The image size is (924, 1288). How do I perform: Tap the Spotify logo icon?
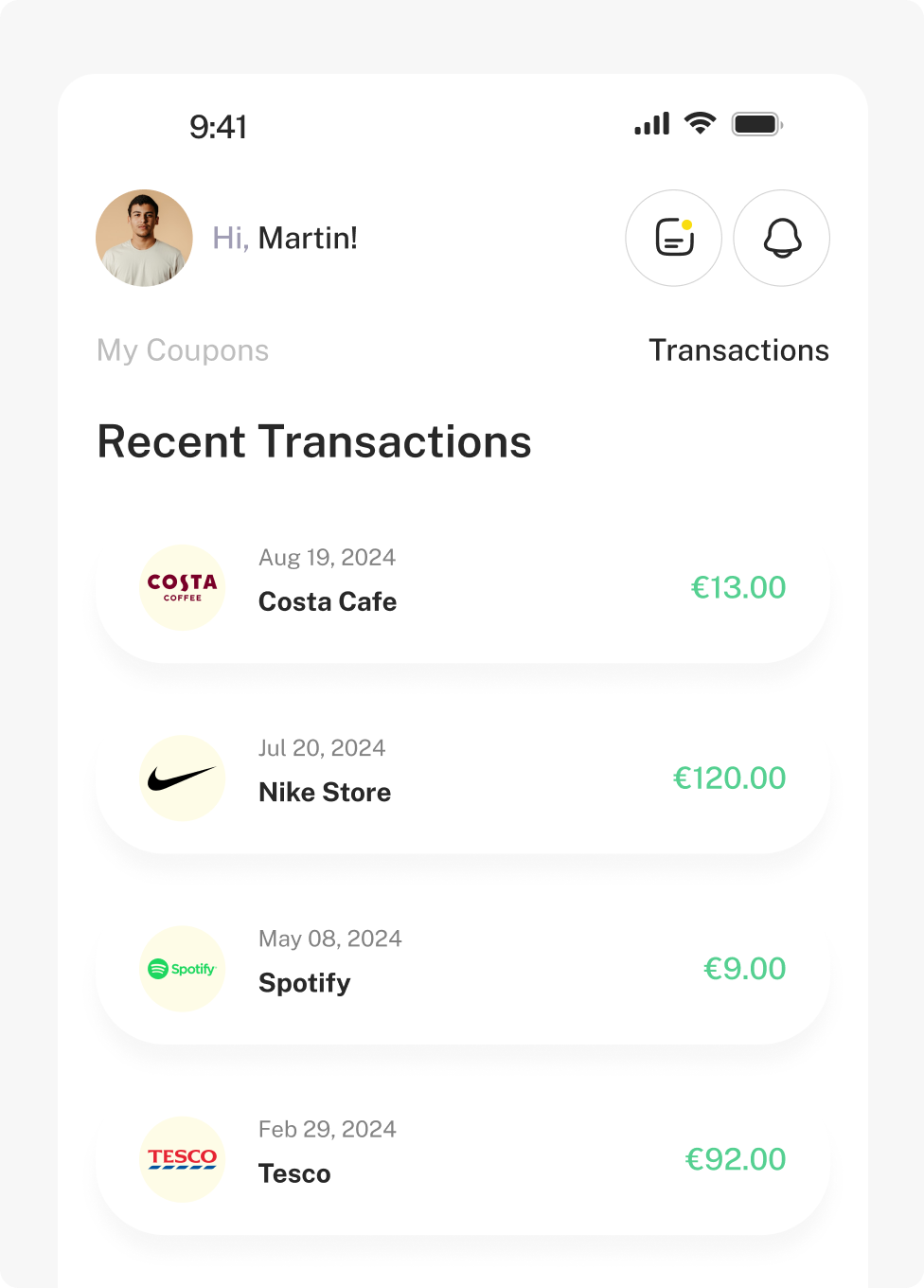coord(182,969)
